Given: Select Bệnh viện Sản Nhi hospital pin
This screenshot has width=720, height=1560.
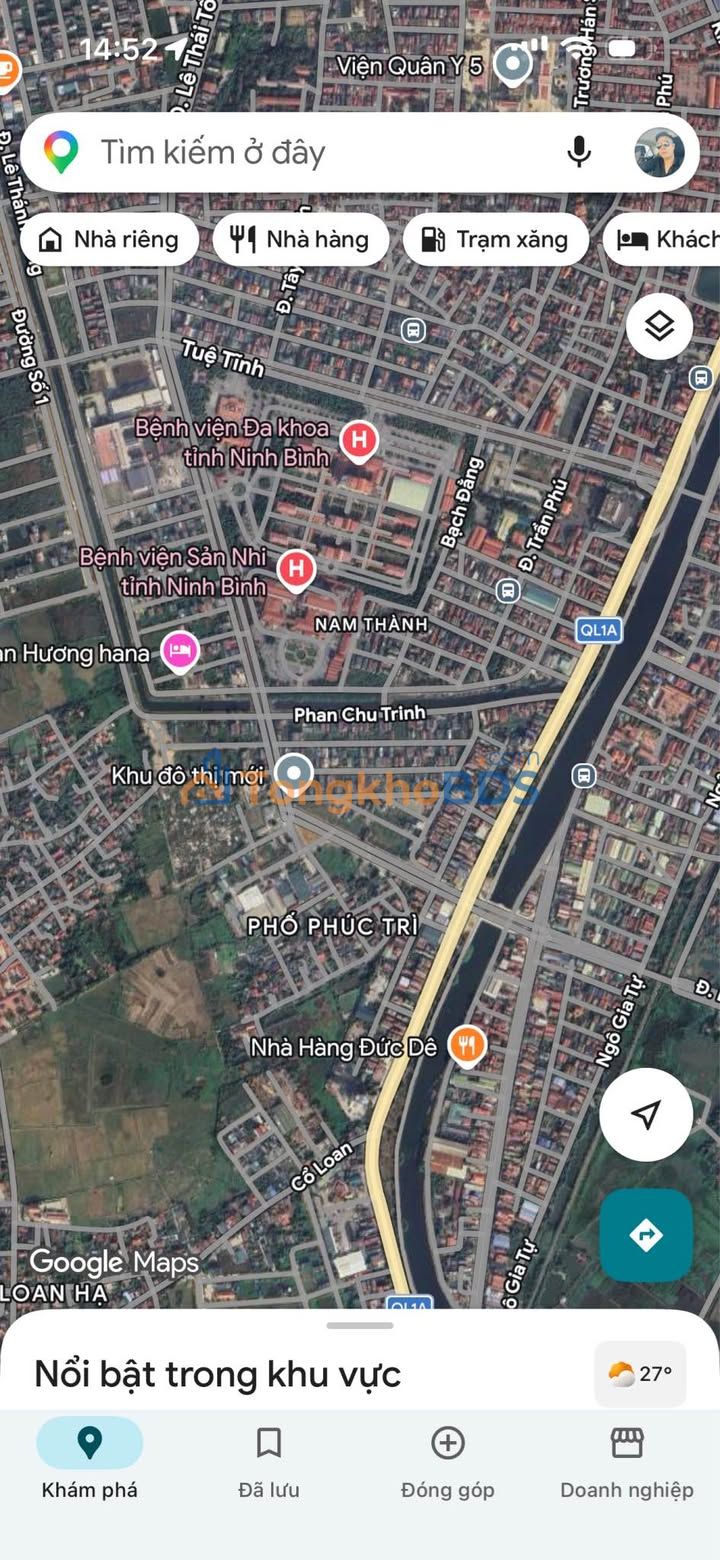Looking at the screenshot, I should coord(295,570).
